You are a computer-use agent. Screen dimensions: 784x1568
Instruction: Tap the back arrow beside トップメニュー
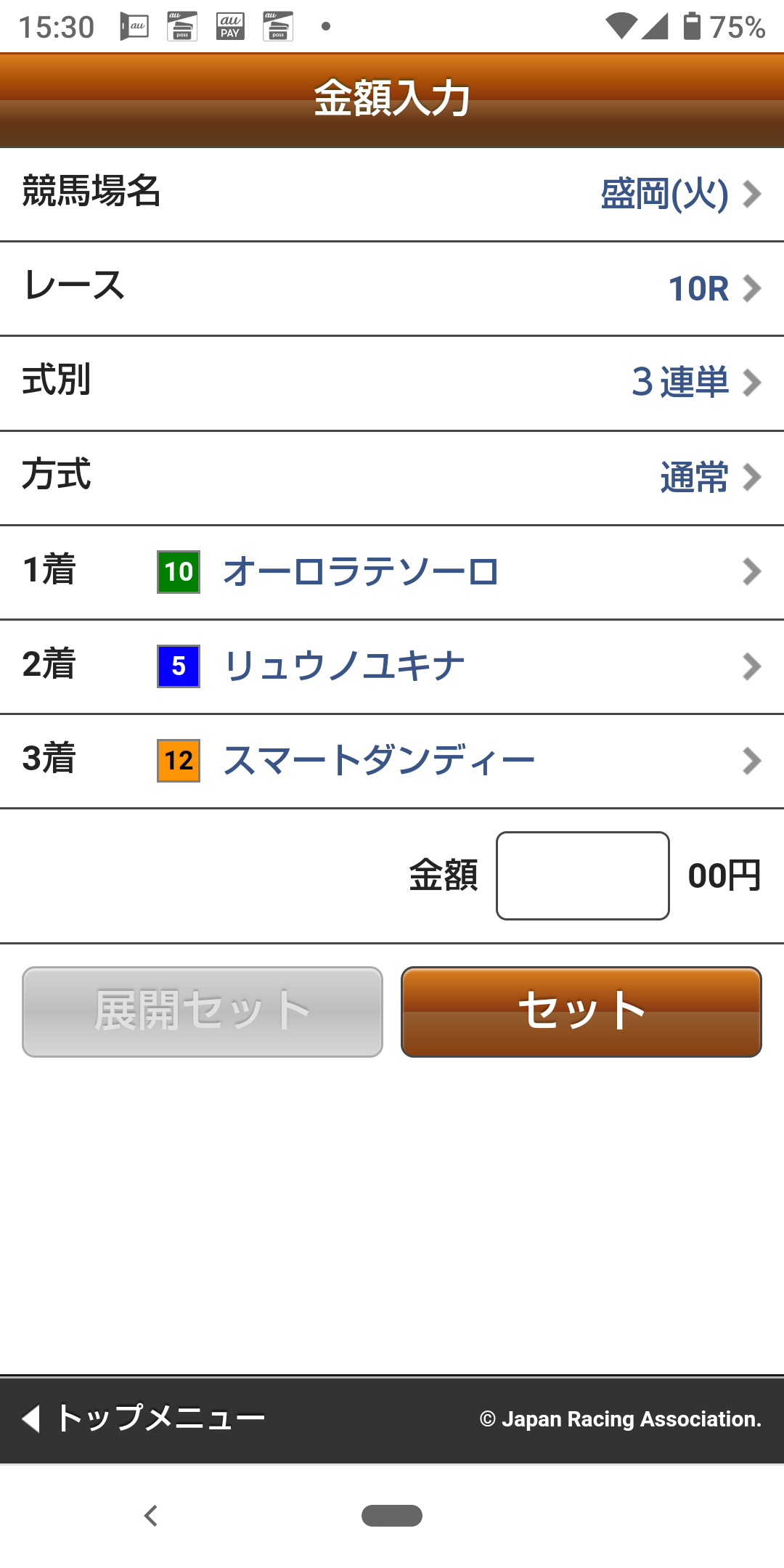(x=29, y=1416)
